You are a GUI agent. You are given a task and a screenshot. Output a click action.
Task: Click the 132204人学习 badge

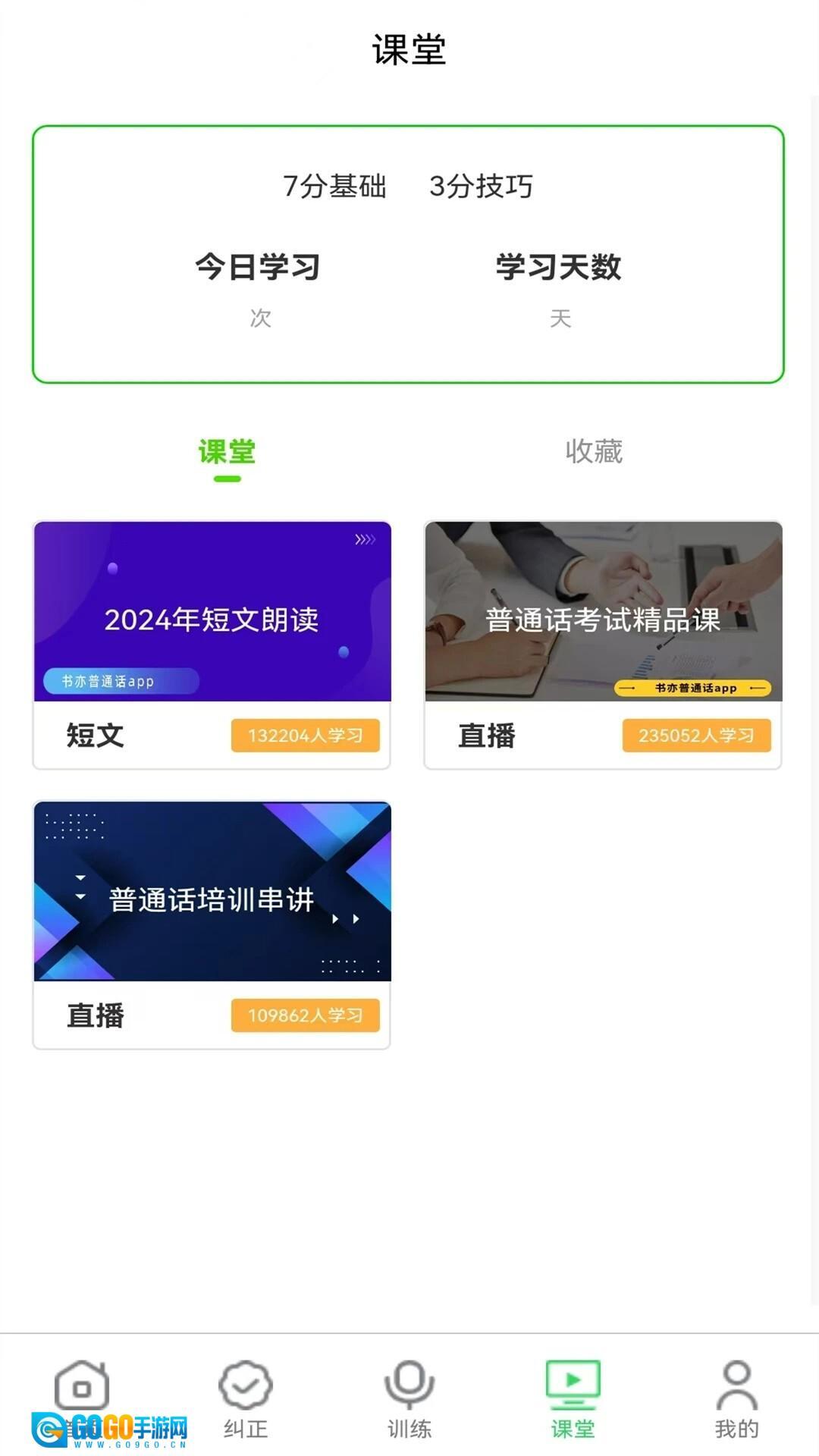(305, 734)
